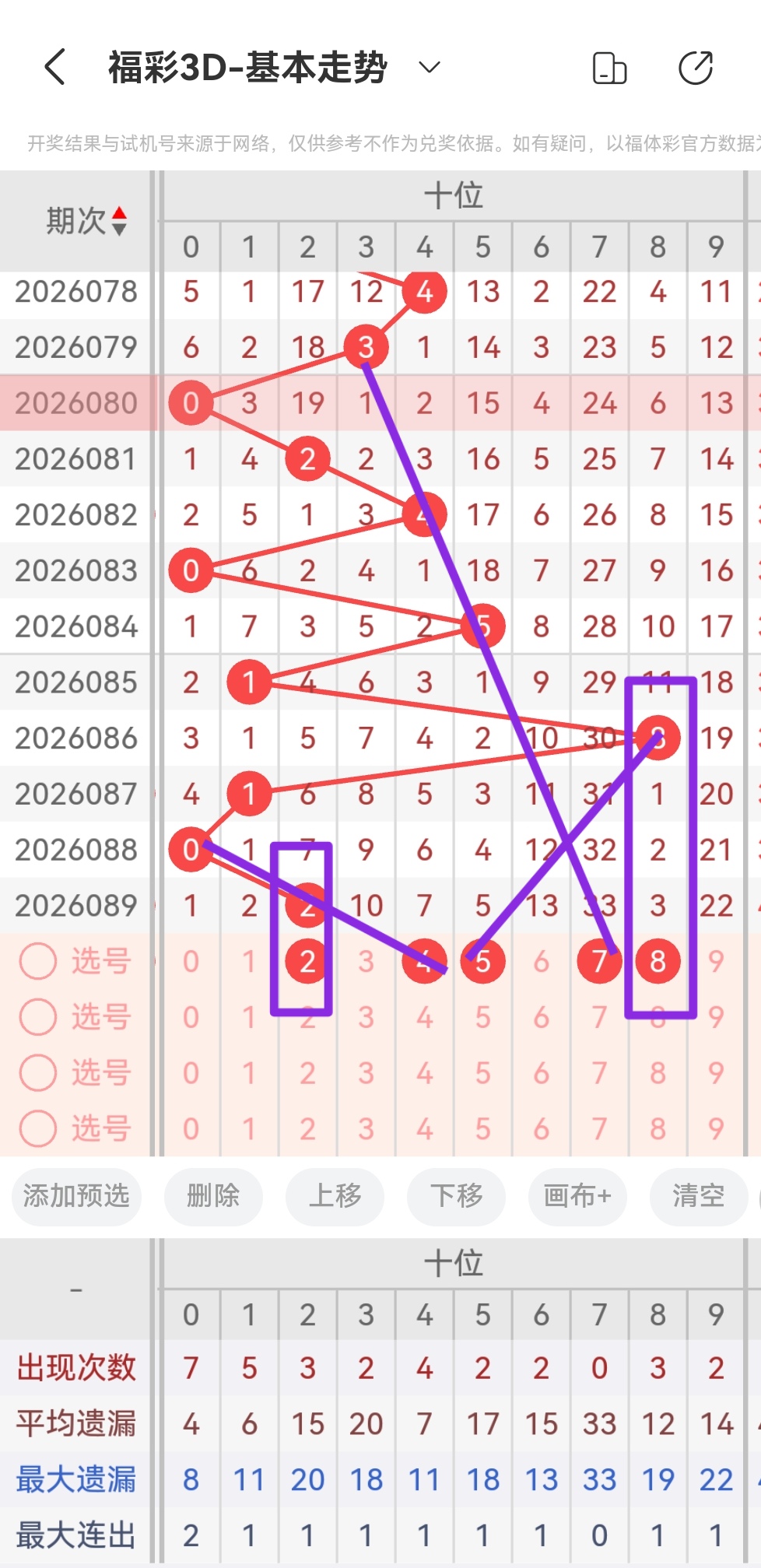761x1568 pixels.
Task: Select the radio circle on the fourth 选号 row
Action: pos(38,1130)
